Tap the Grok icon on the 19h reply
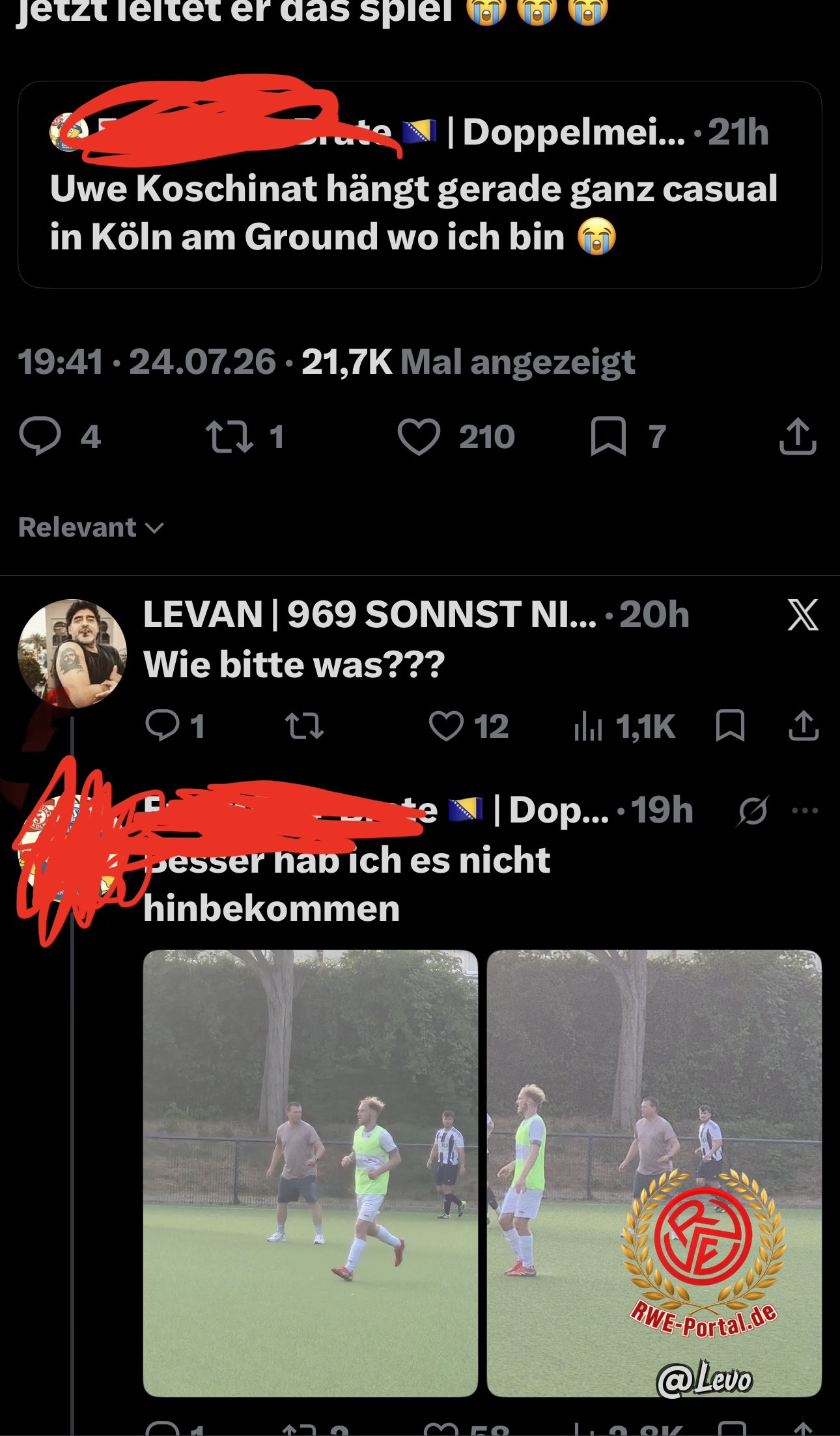The width and height of the screenshot is (840, 1436). point(753,811)
